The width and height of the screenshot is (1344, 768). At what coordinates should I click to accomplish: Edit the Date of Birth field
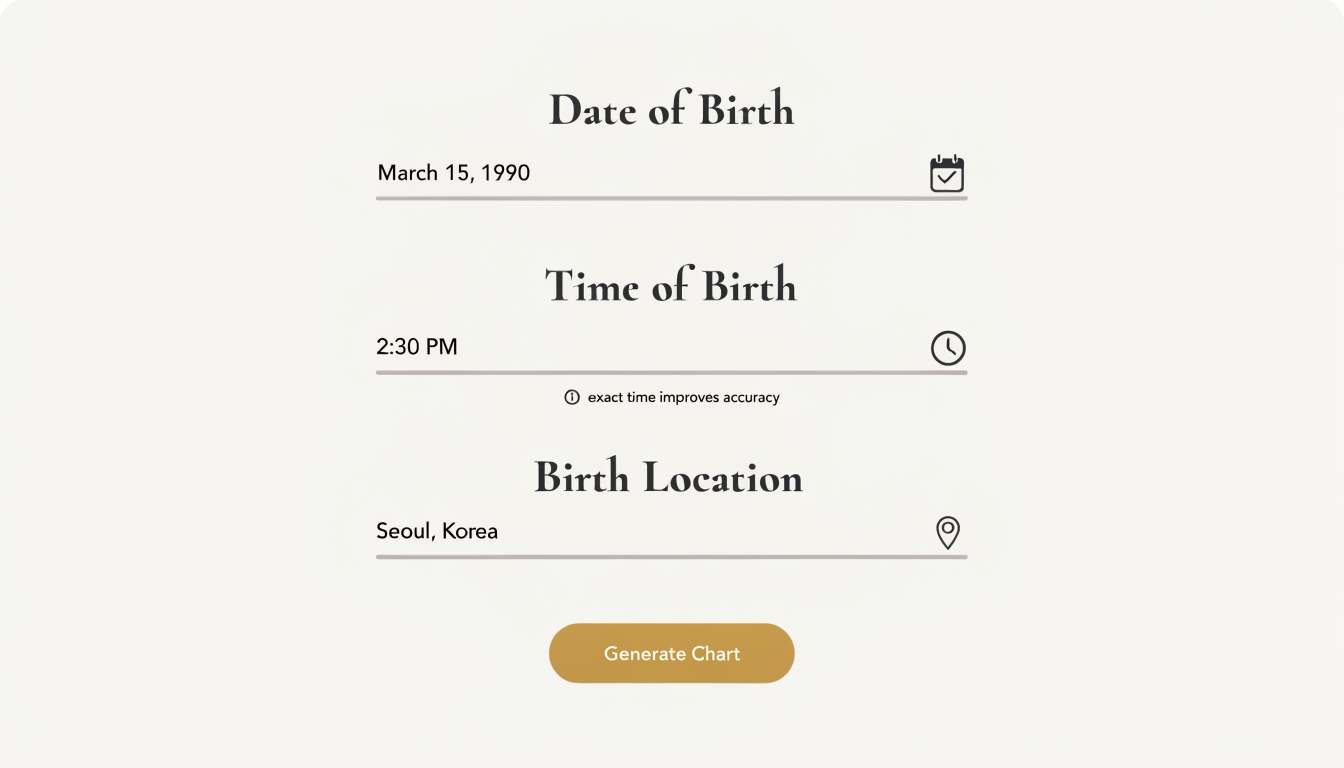[640, 173]
